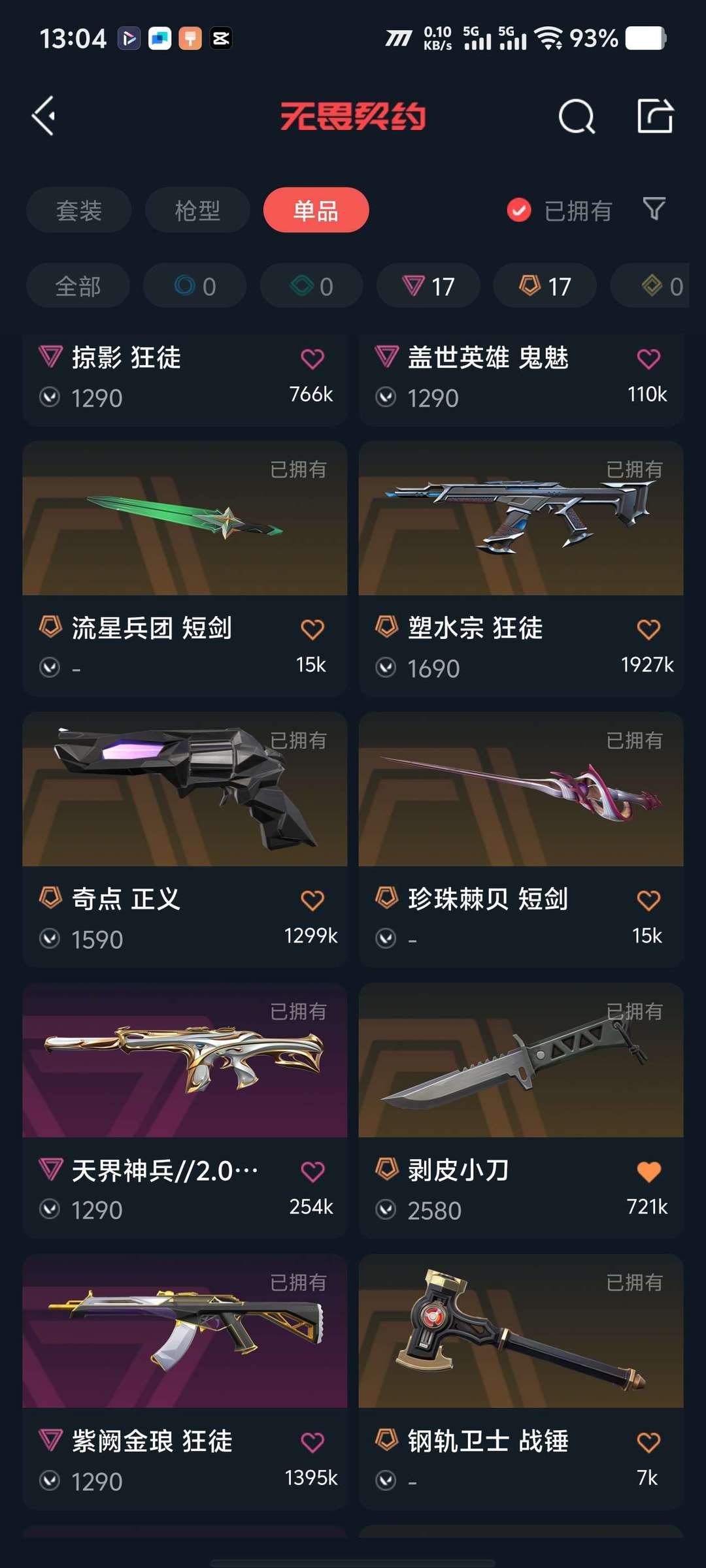Unlike the 剥皮小刀 knife skin
This screenshot has width=706, height=1568.
[648, 1171]
